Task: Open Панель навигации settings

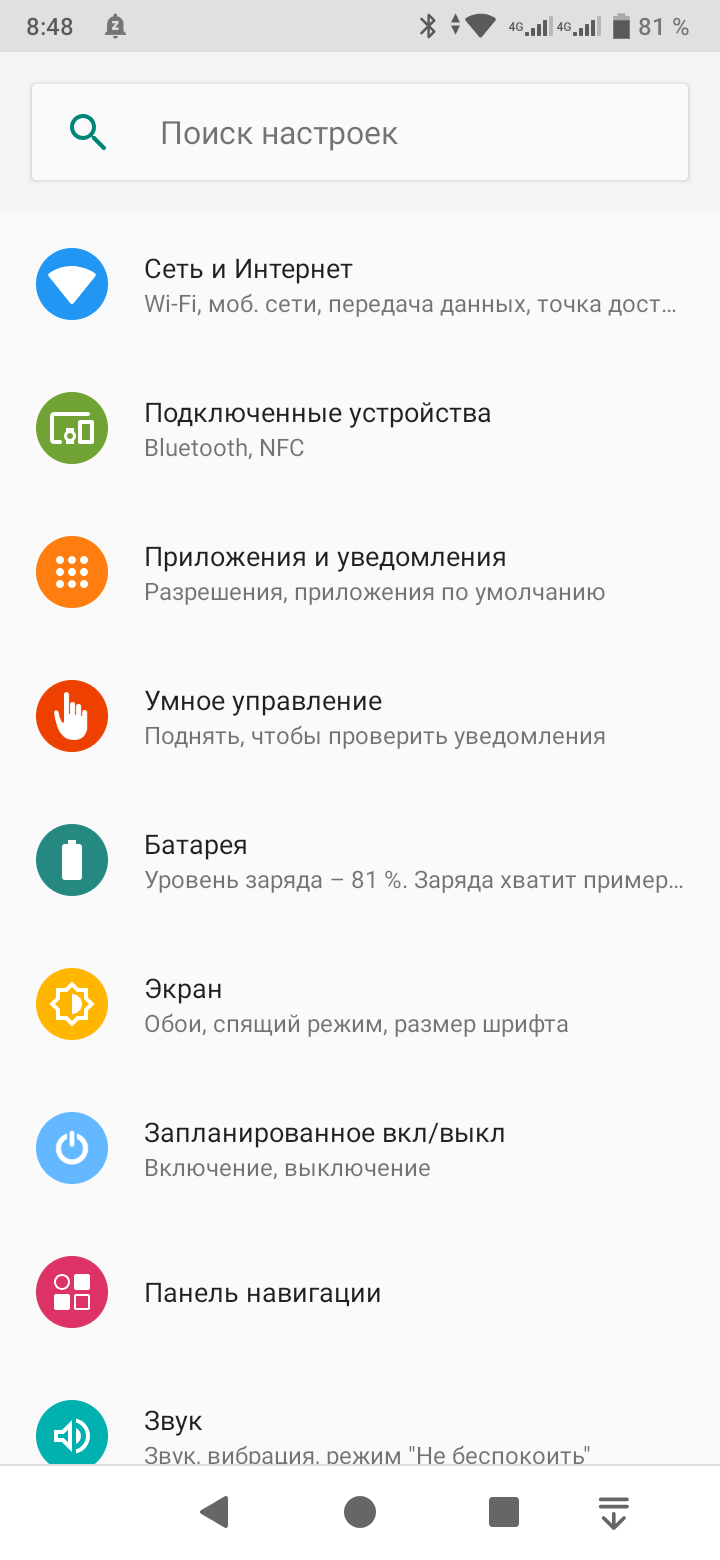Action: click(x=360, y=1292)
